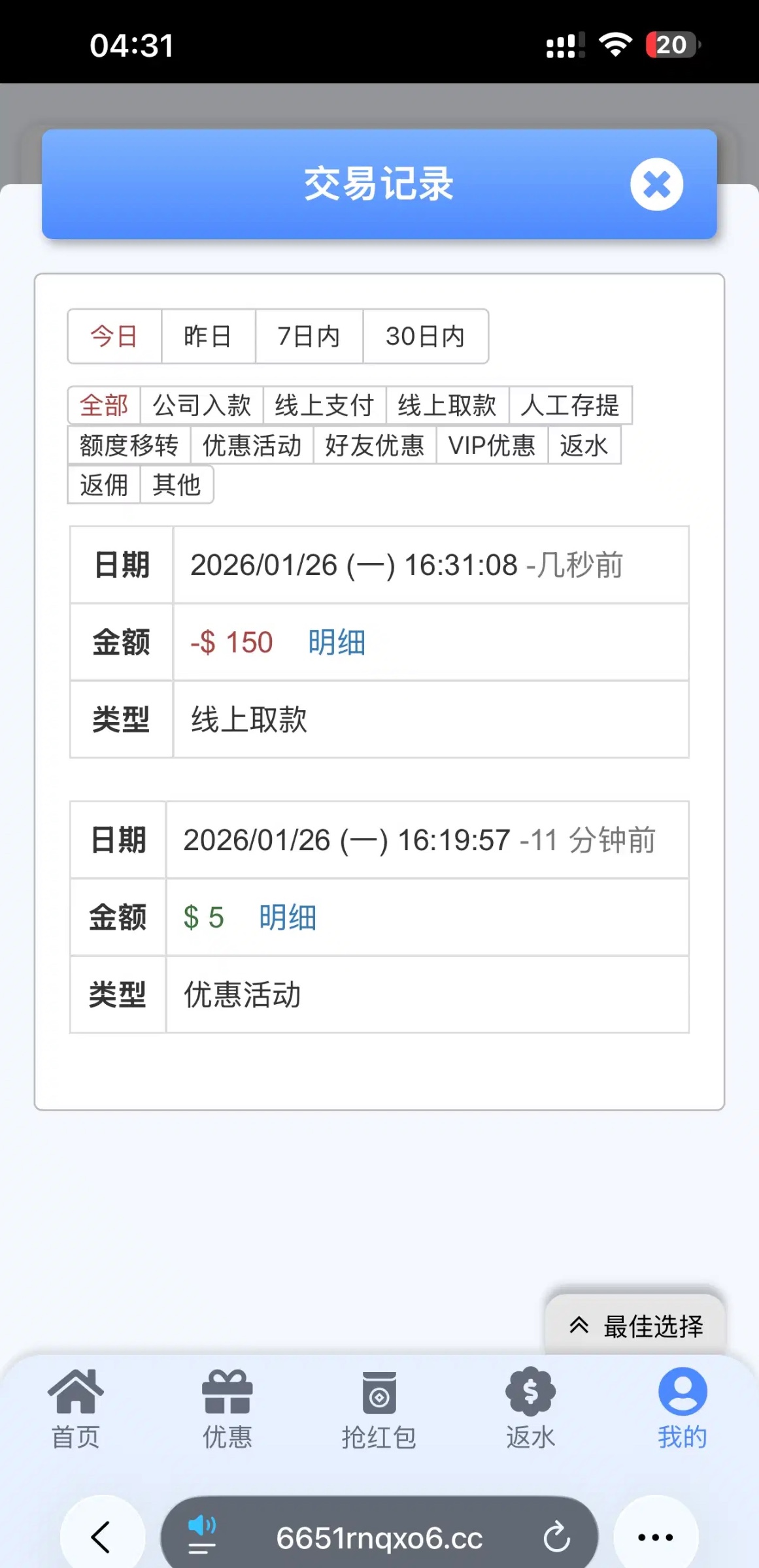This screenshot has width=759, height=1568.
Task: Filter by 线上支付 transactions
Action: tap(324, 406)
